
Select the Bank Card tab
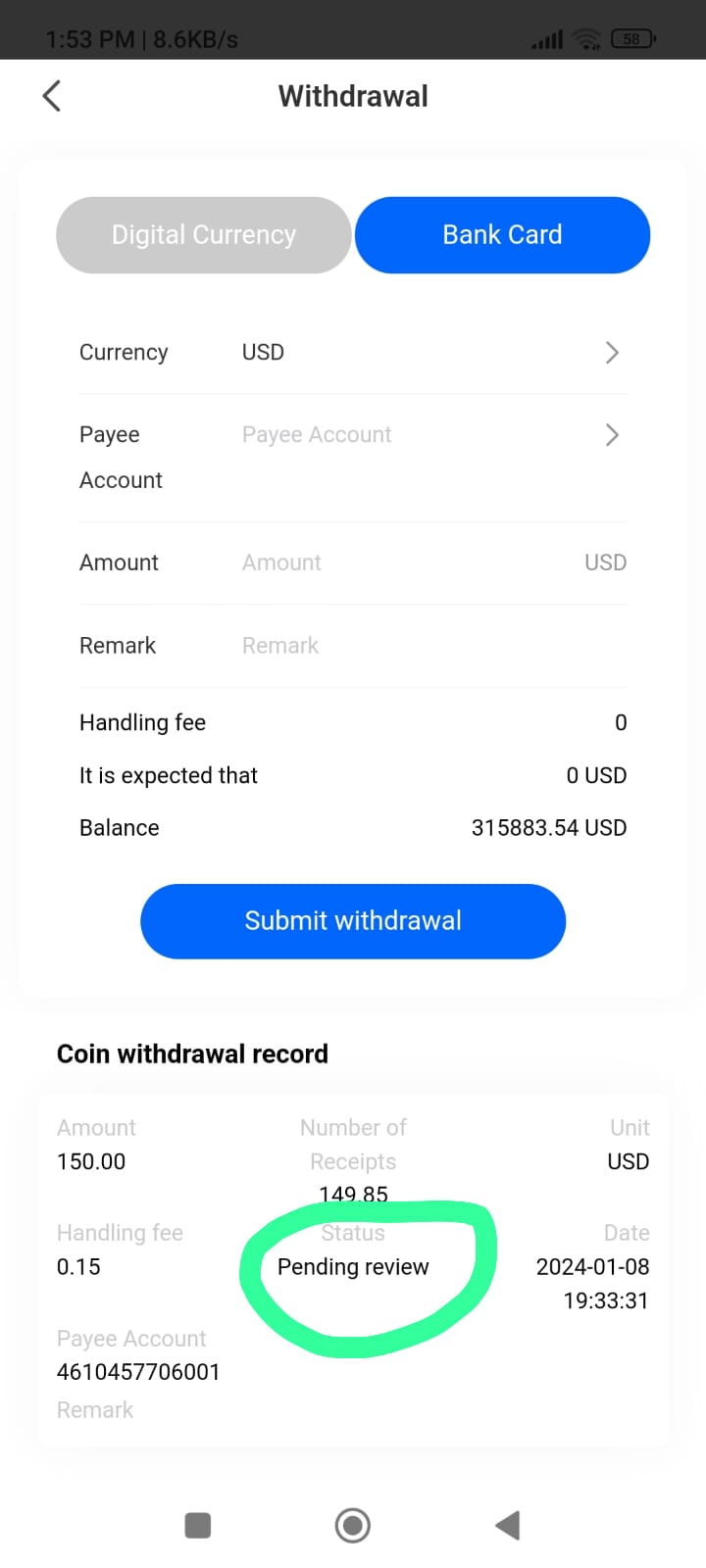(x=502, y=235)
